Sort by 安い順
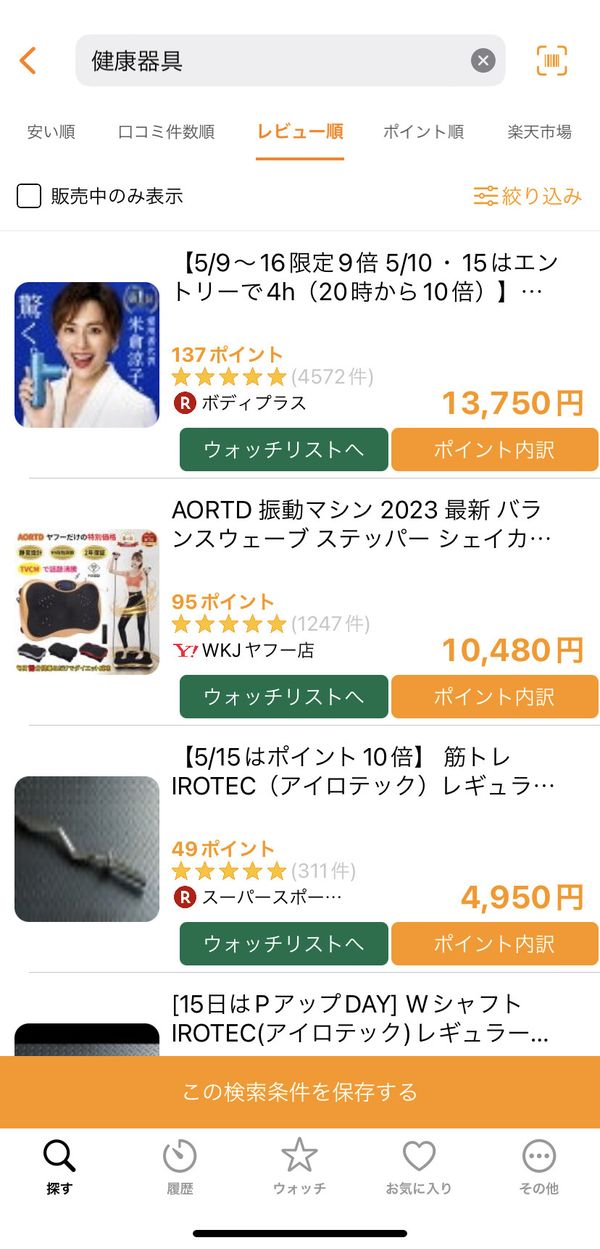 (51, 132)
